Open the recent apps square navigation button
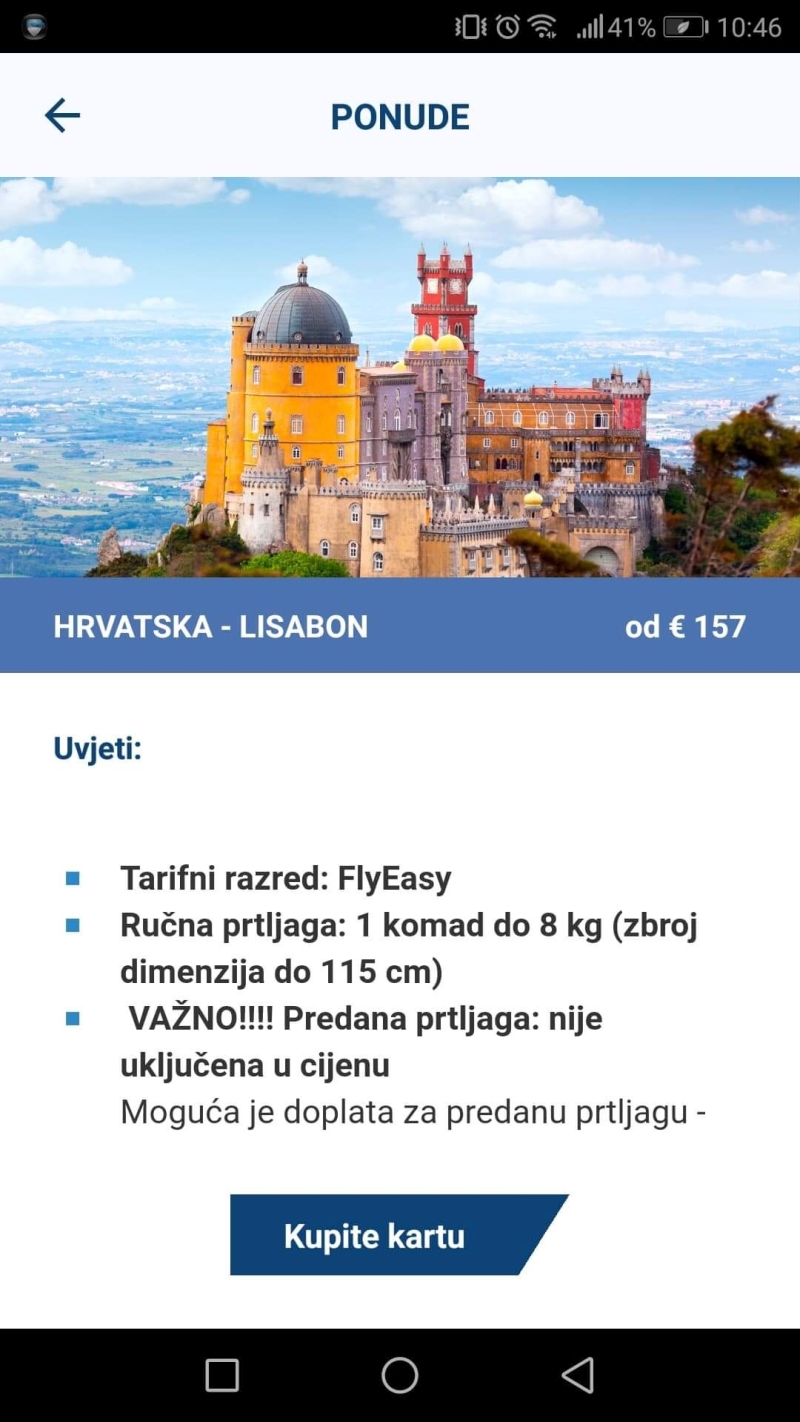This screenshot has height=1422, width=800. pos(220,1376)
